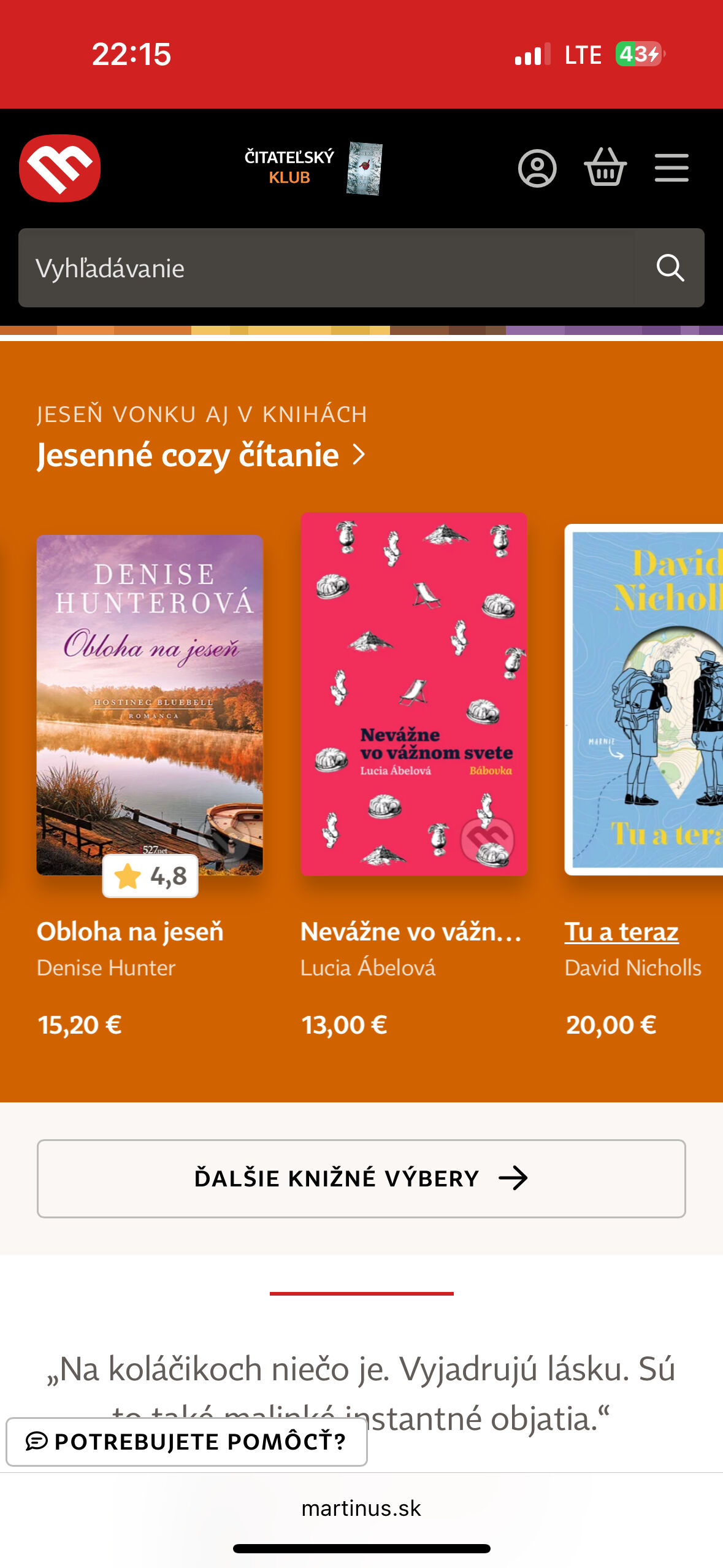Open the user account icon
Image resolution: width=723 pixels, height=1568 pixels.
537,168
